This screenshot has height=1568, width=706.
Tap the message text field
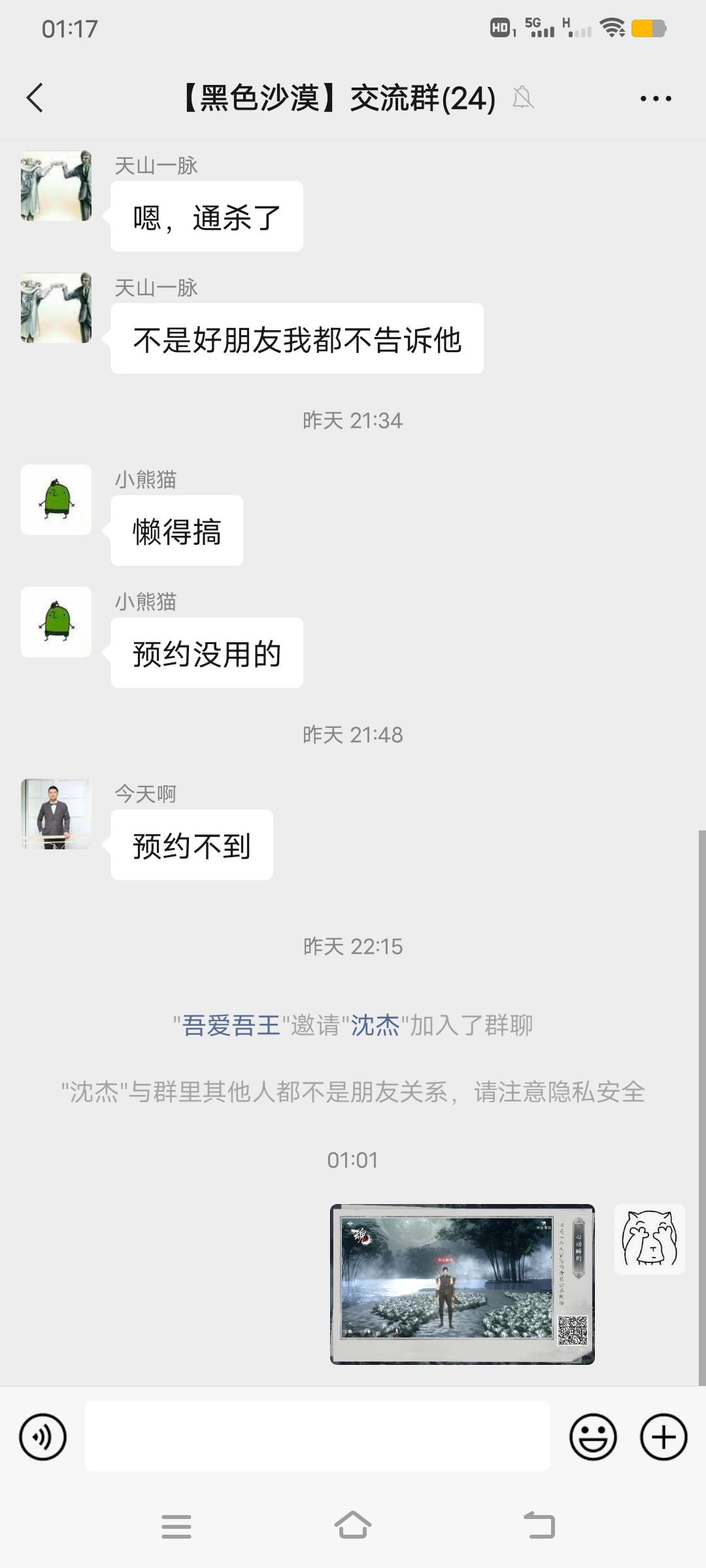tap(317, 1436)
